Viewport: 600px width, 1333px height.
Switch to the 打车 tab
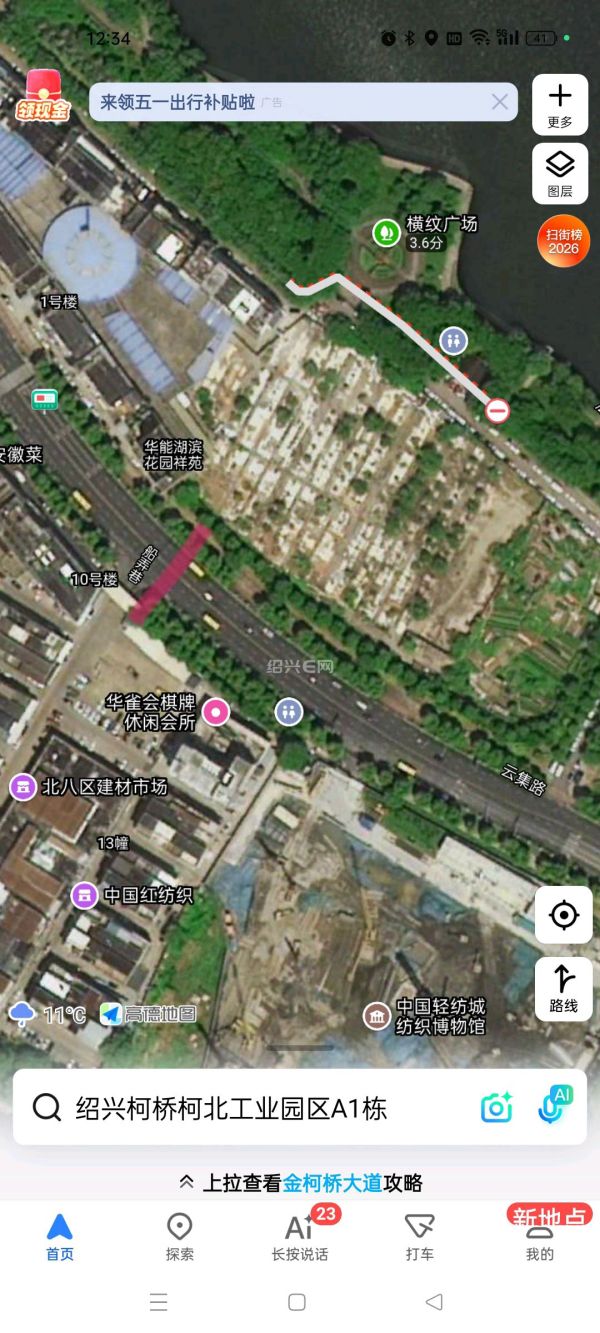coord(420,1237)
